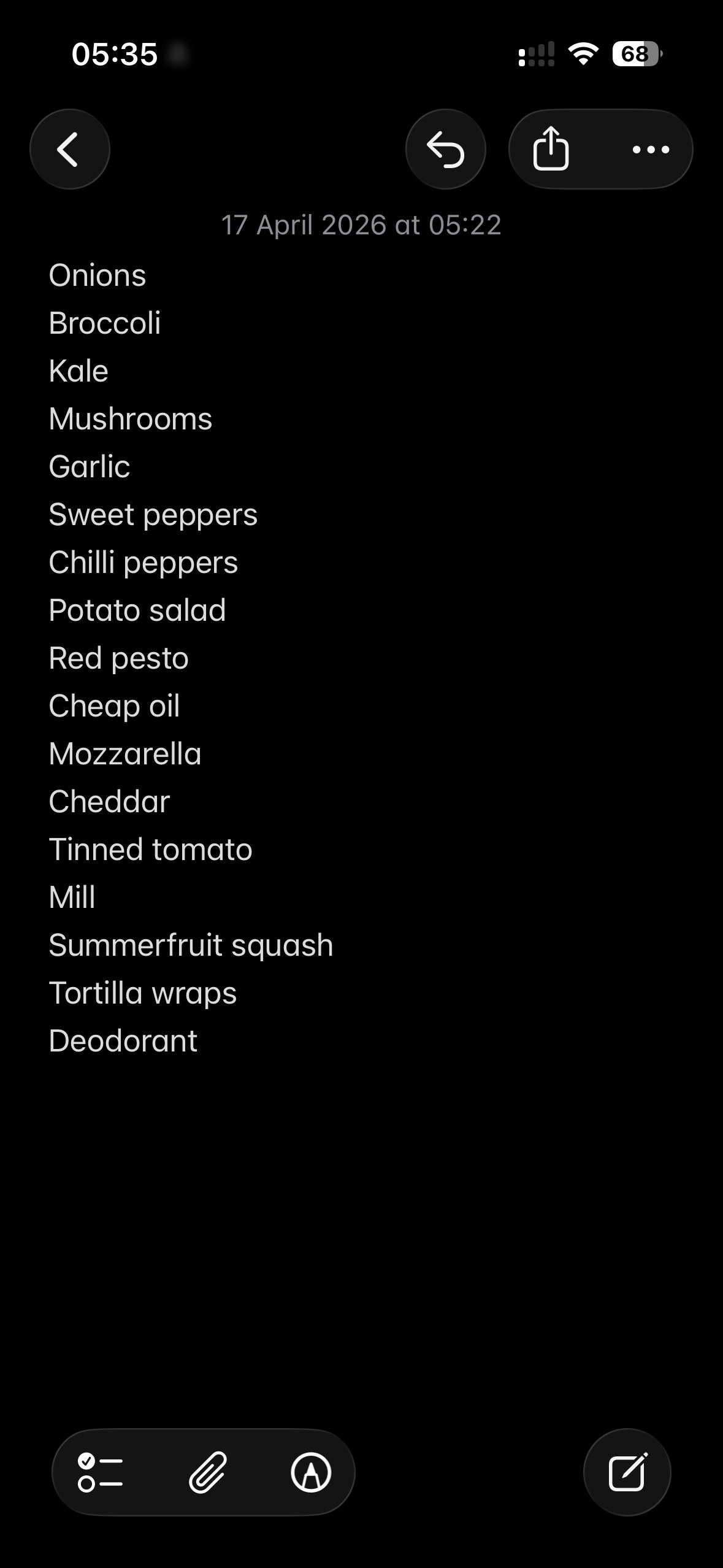
Task: Go back to the notes list
Action: (x=70, y=149)
